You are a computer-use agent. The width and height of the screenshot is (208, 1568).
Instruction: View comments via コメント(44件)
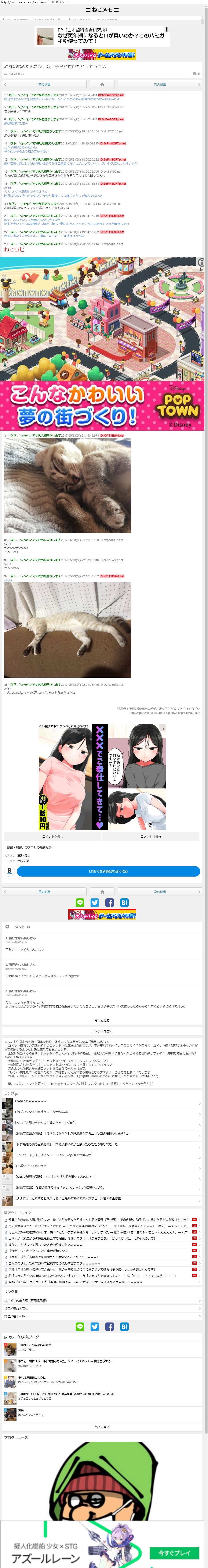tap(151, 836)
